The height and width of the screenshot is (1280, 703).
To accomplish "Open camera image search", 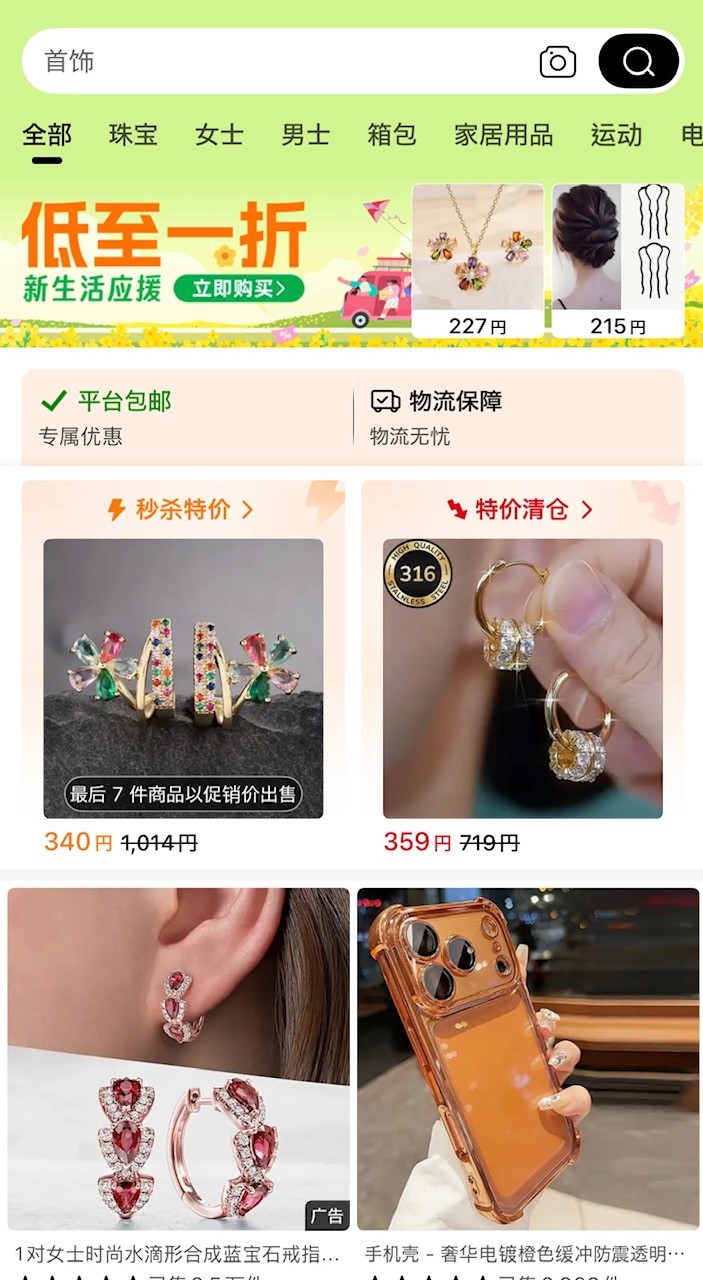I will click(558, 61).
